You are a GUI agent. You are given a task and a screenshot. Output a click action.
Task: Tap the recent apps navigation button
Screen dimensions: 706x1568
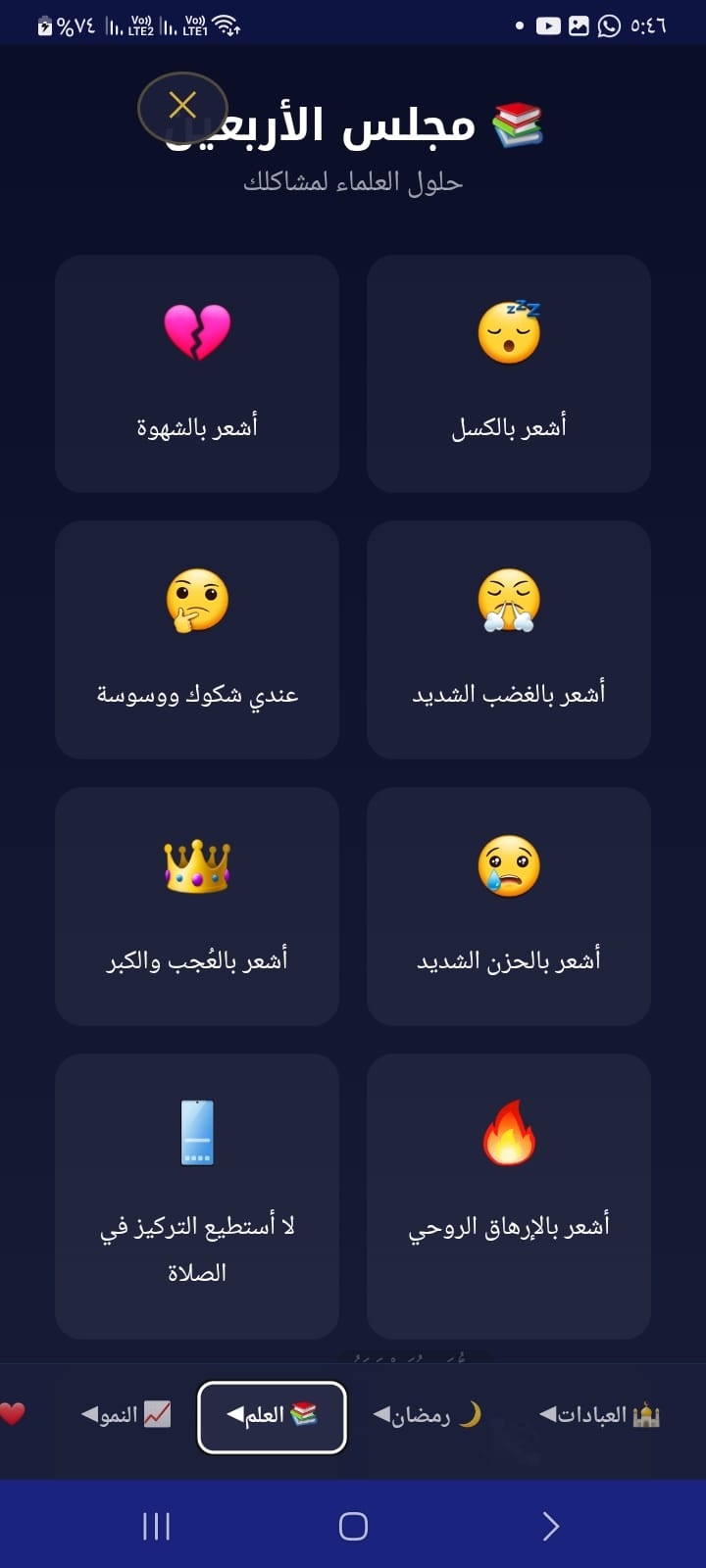click(x=155, y=1526)
